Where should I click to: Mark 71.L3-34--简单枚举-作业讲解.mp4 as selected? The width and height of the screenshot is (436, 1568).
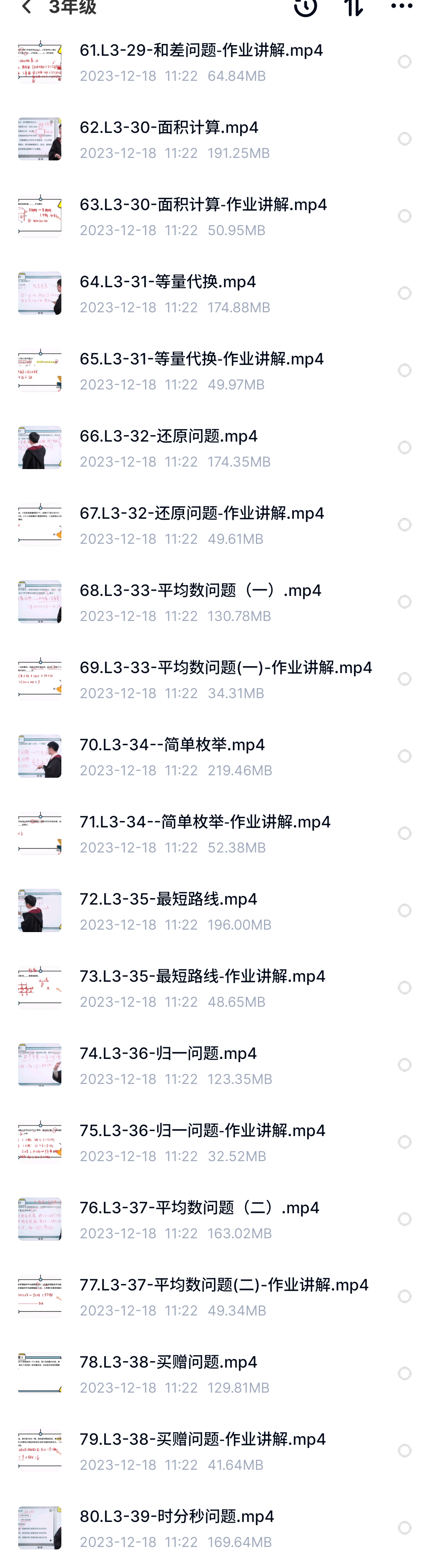pos(405,833)
